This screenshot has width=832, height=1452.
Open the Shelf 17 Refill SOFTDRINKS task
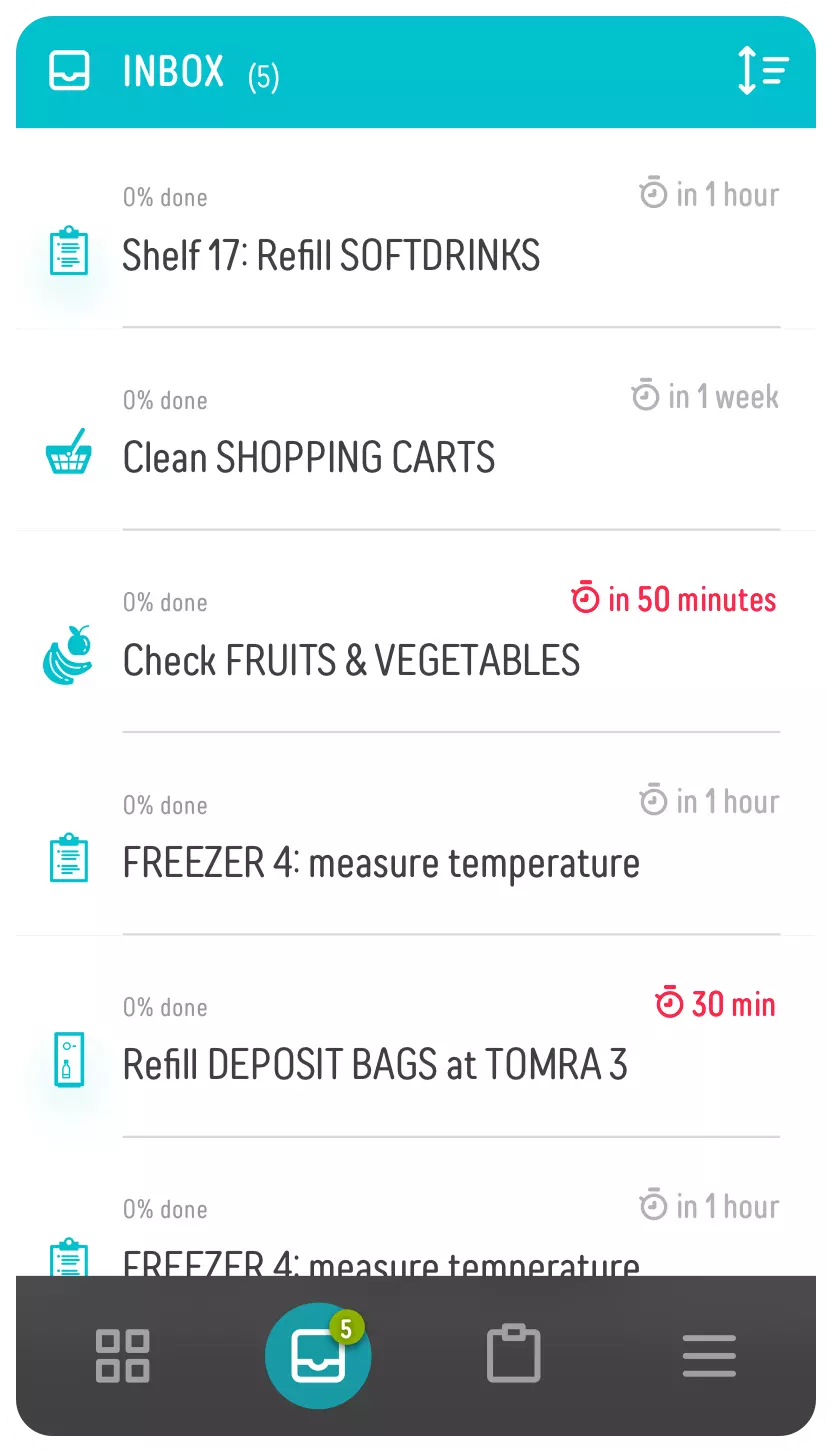(x=331, y=256)
